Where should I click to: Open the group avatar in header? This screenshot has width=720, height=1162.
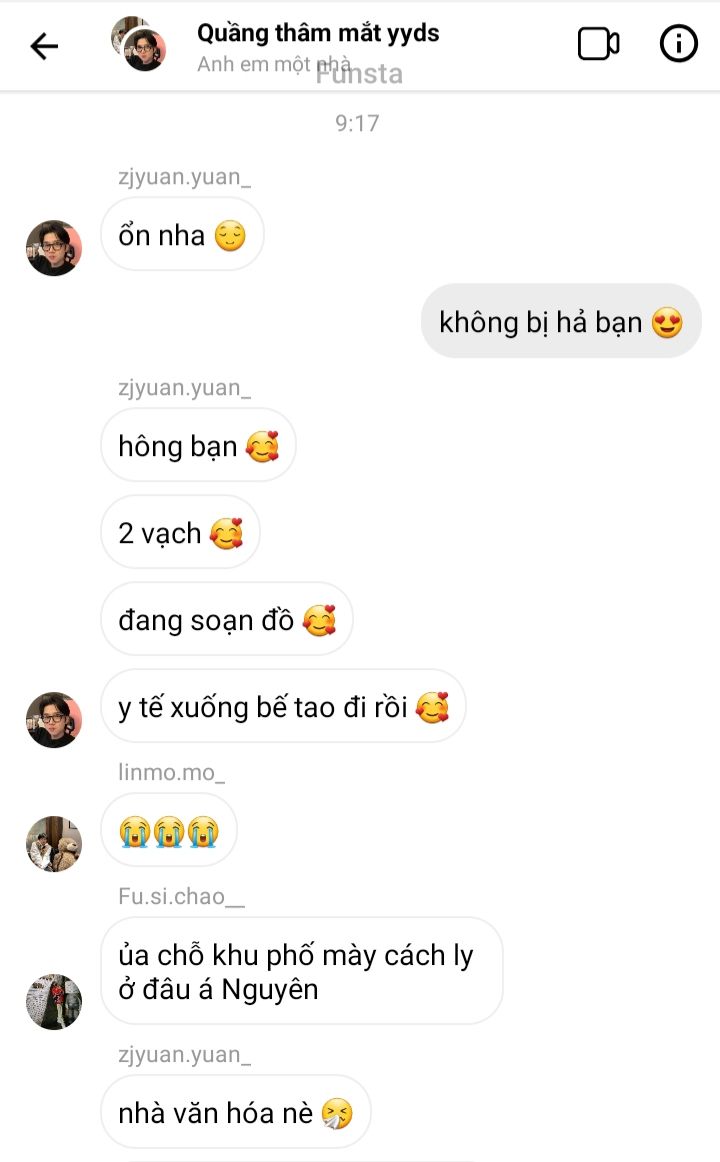[x=139, y=44]
